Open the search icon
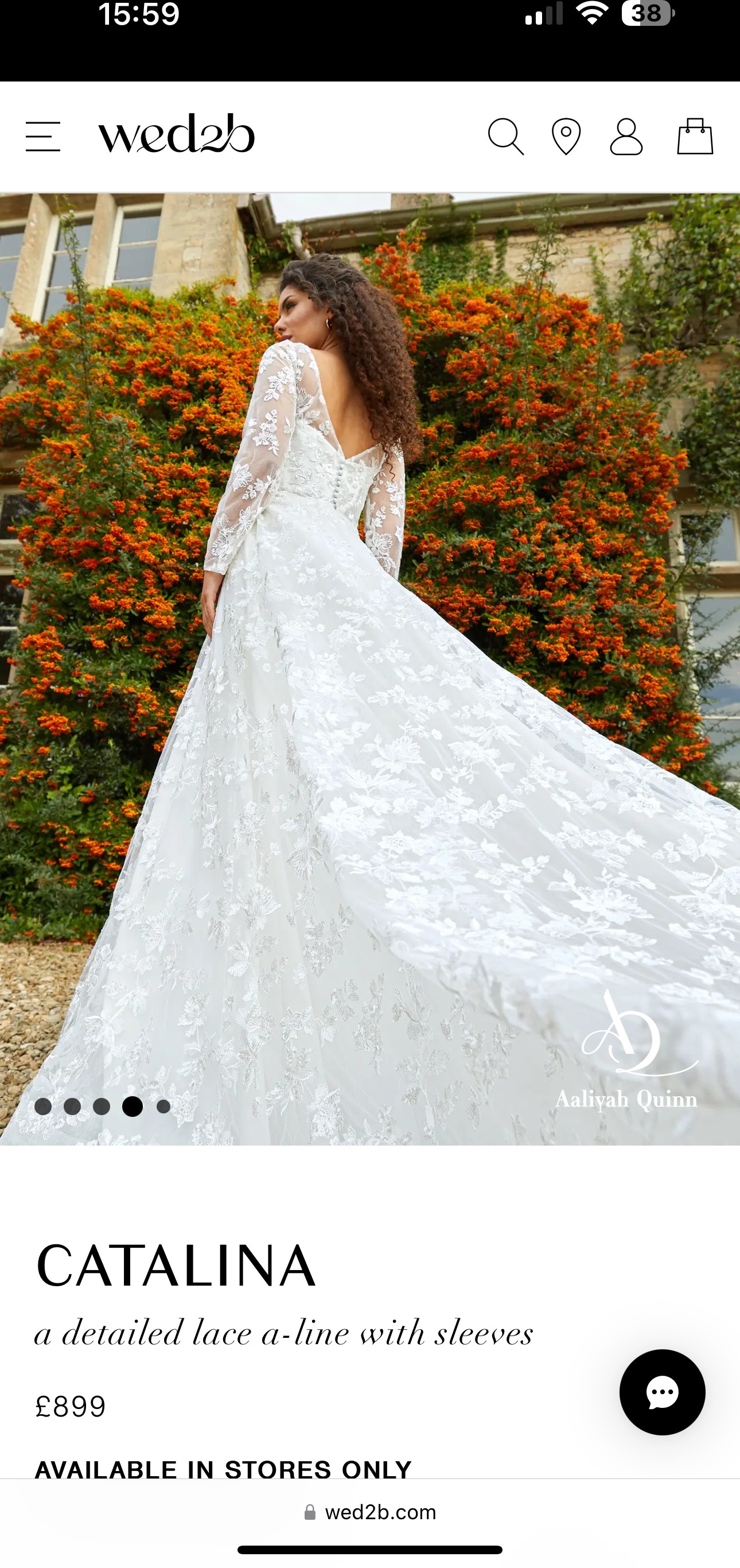 pyautogui.click(x=506, y=137)
